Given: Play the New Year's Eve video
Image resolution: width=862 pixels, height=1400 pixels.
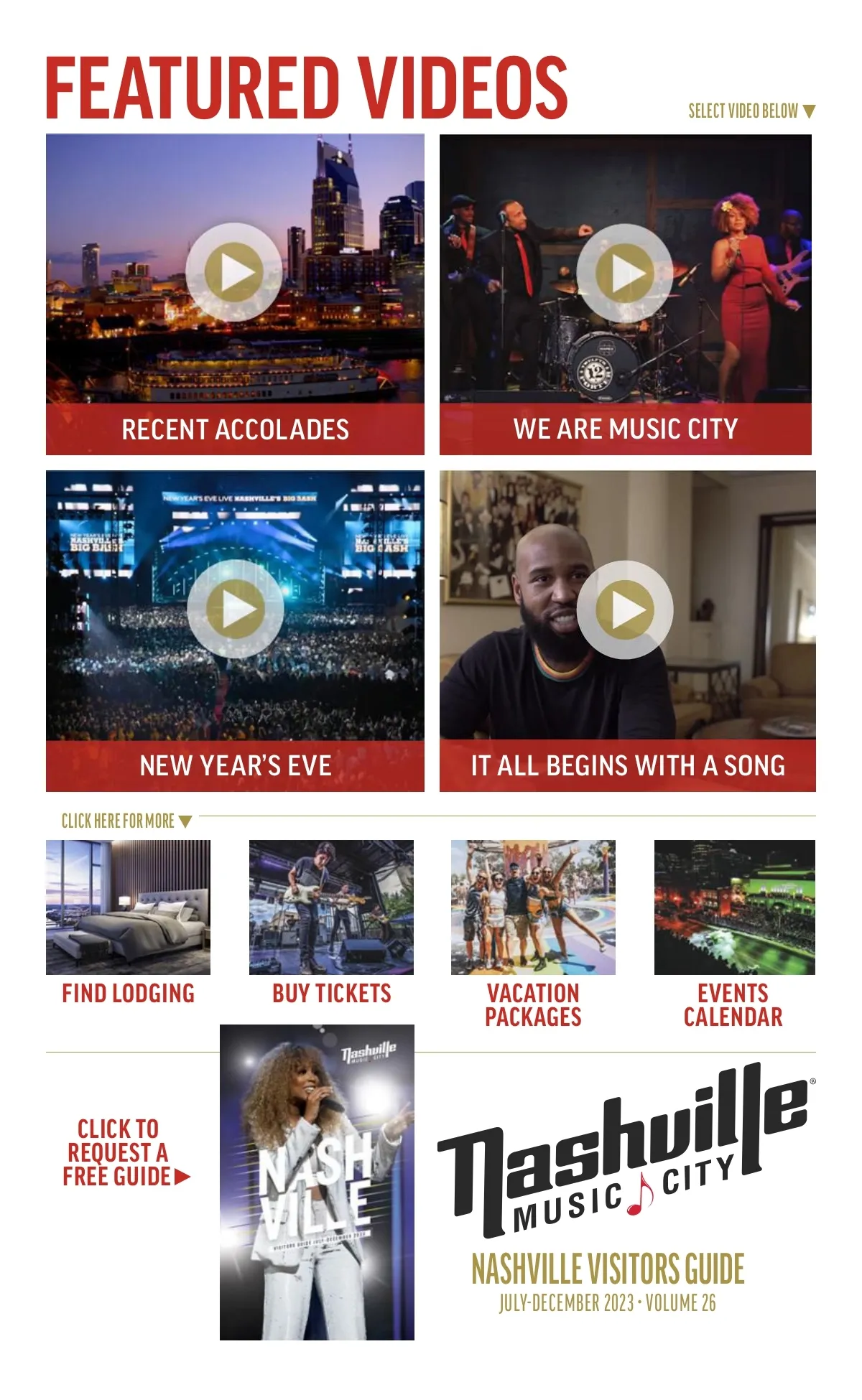Looking at the screenshot, I should [x=236, y=609].
